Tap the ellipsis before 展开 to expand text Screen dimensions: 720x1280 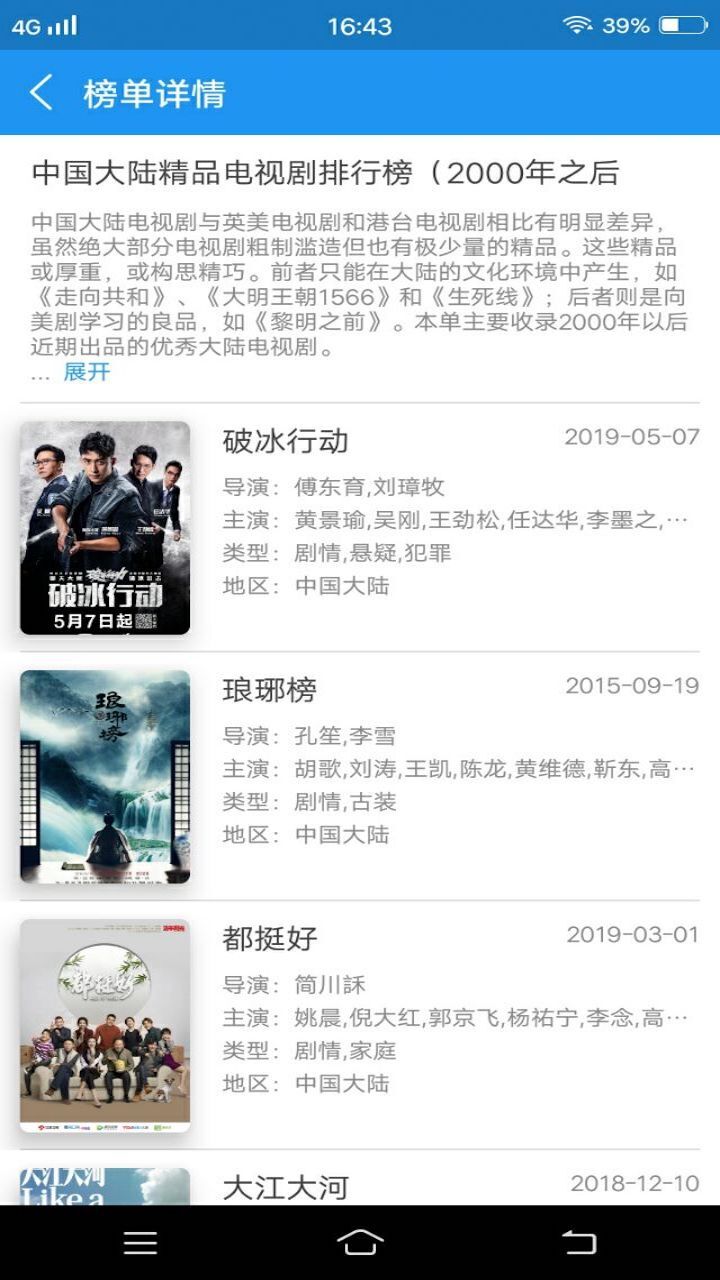pyautogui.click(x=42, y=375)
